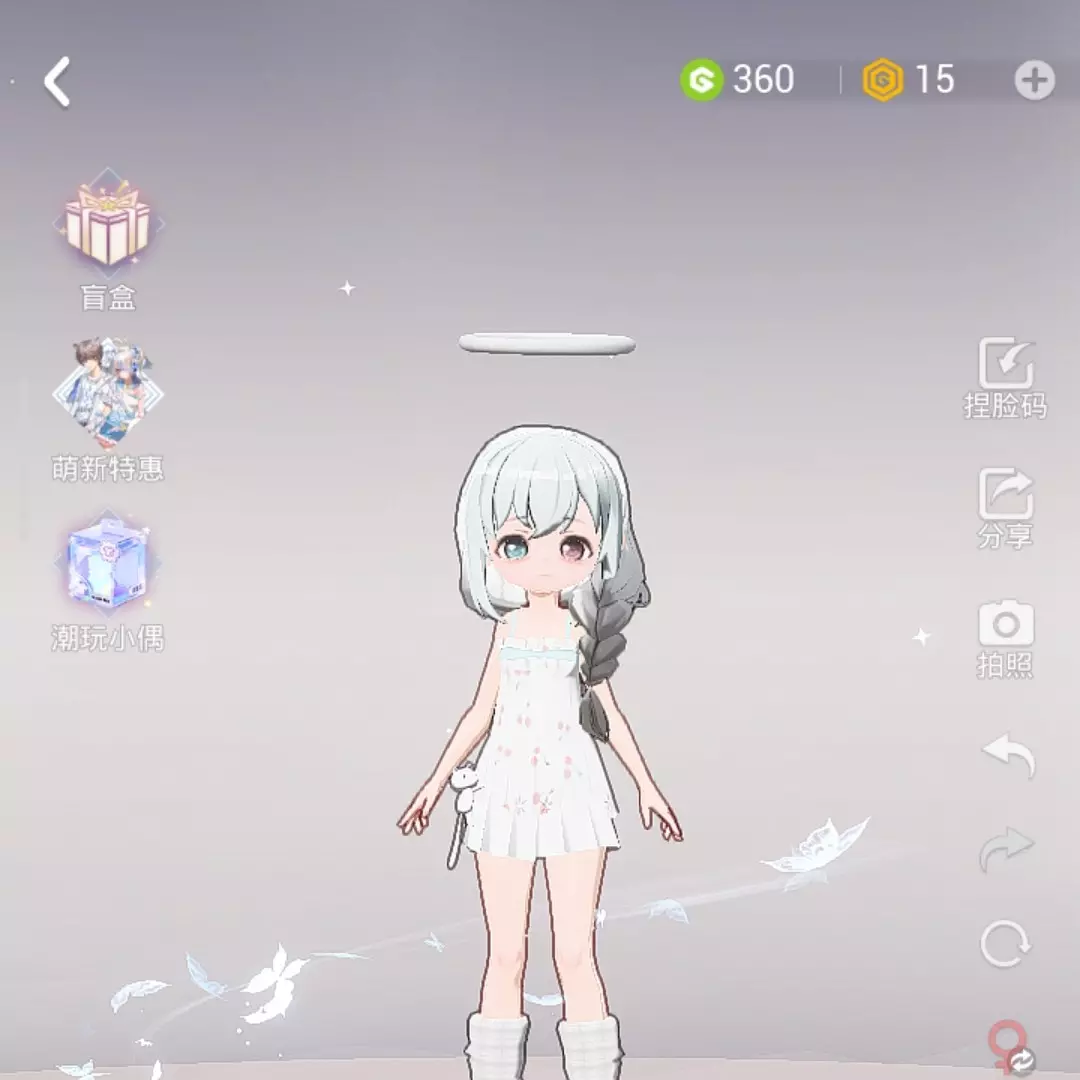This screenshot has height=1080, width=1080.
Task: Take a photo with 拍照
Action: tap(1005, 637)
